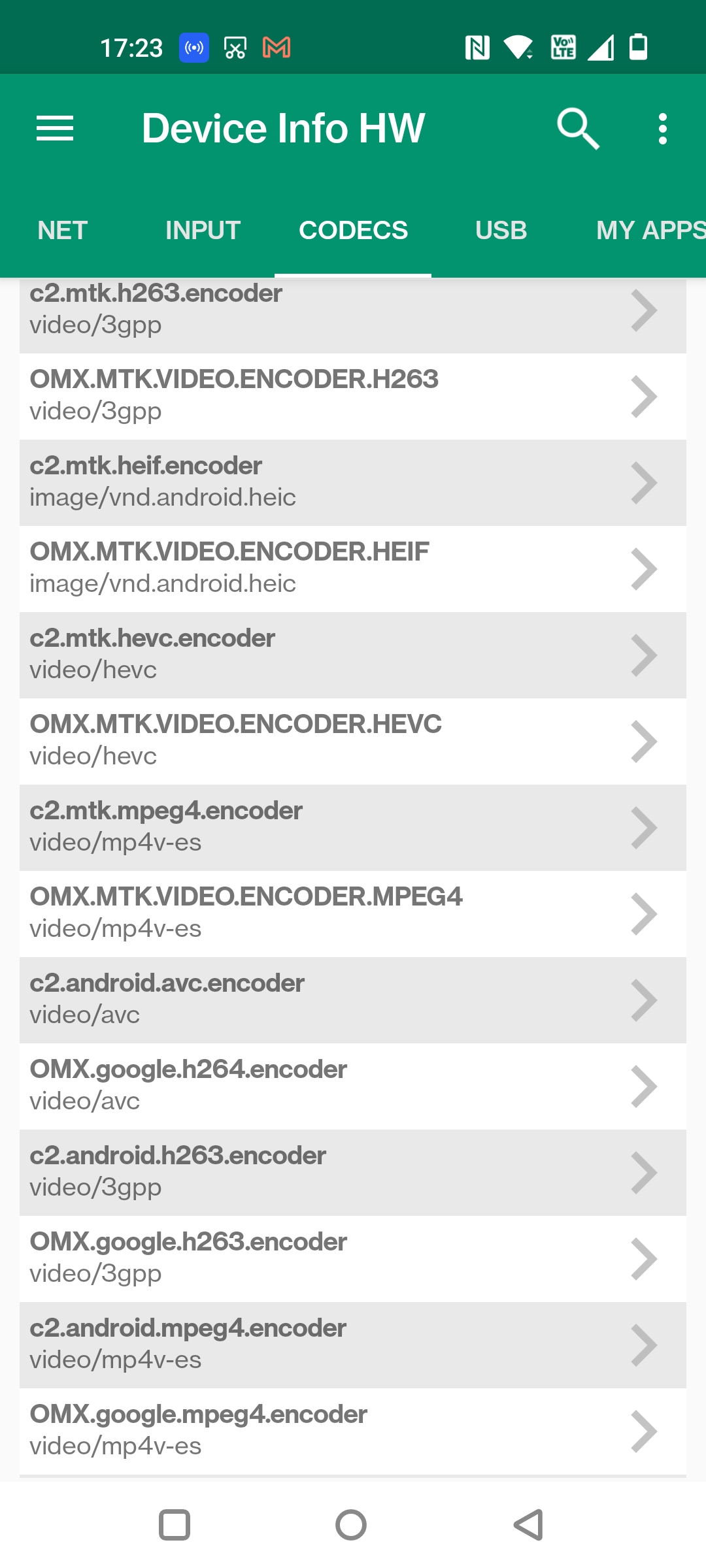Open c2.mtk.h263.encoder codec details
The image size is (706, 1568).
(x=353, y=310)
